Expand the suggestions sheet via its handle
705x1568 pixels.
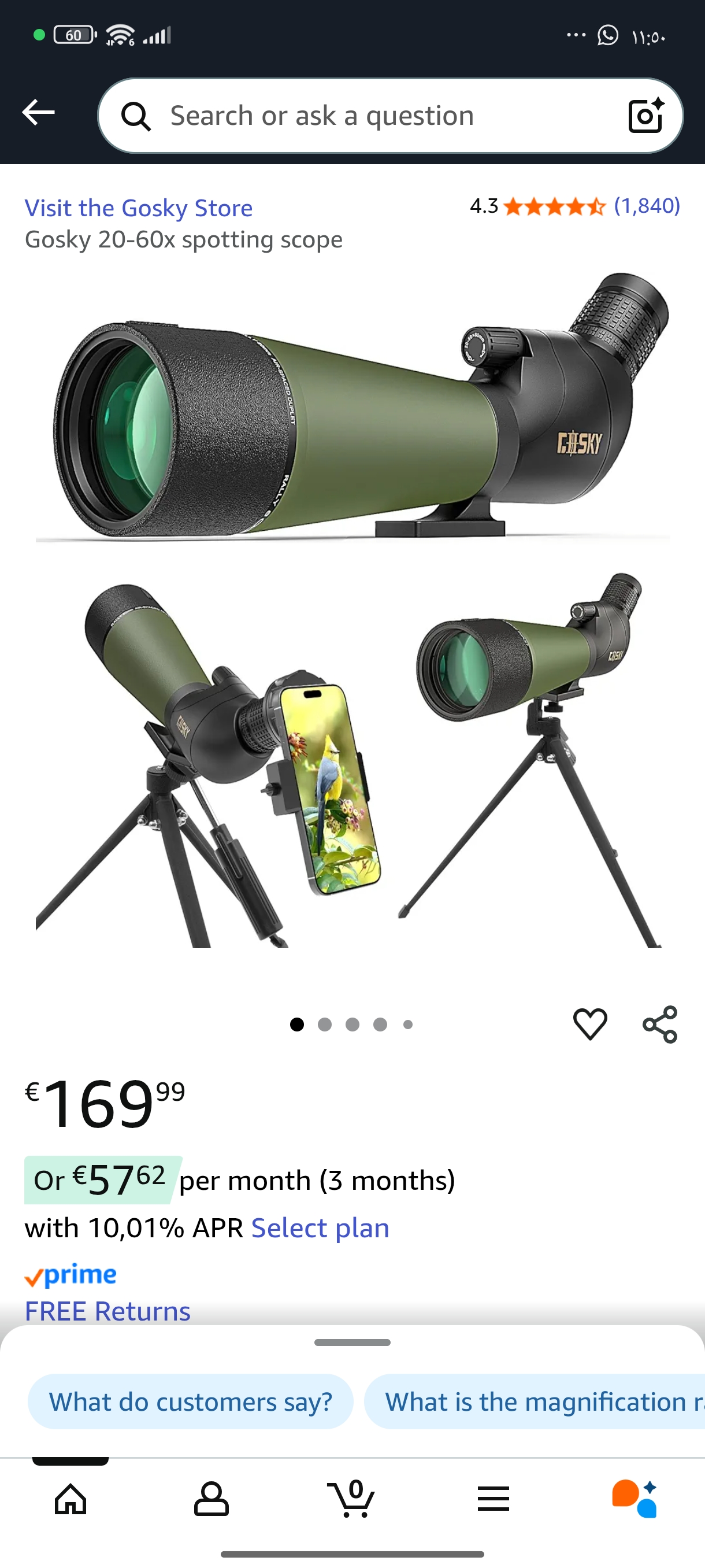(352, 1342)
